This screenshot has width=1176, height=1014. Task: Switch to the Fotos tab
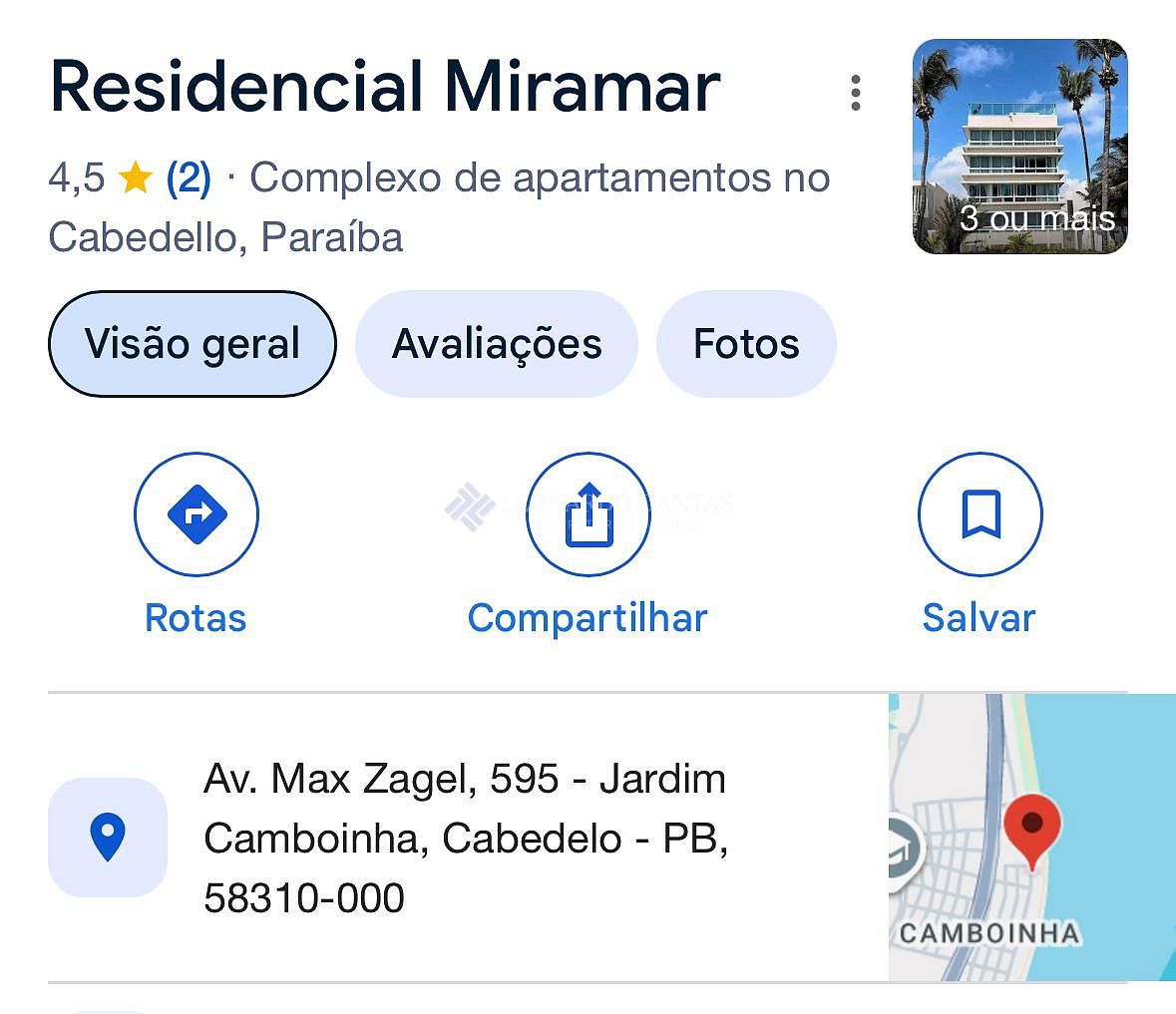tap(746, 344)
